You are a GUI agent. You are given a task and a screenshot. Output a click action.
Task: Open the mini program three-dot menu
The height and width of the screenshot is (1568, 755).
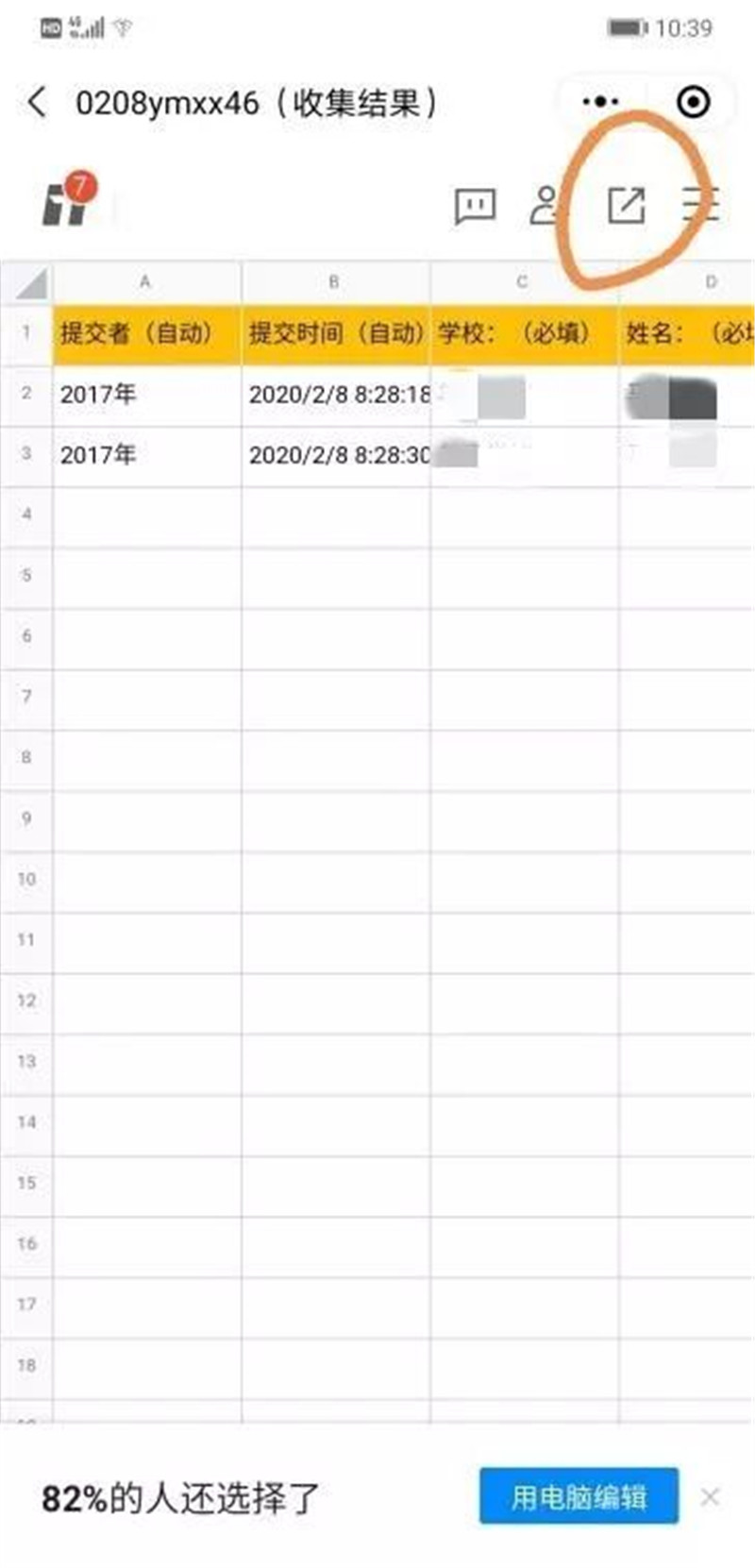click(x=600, y=101)
